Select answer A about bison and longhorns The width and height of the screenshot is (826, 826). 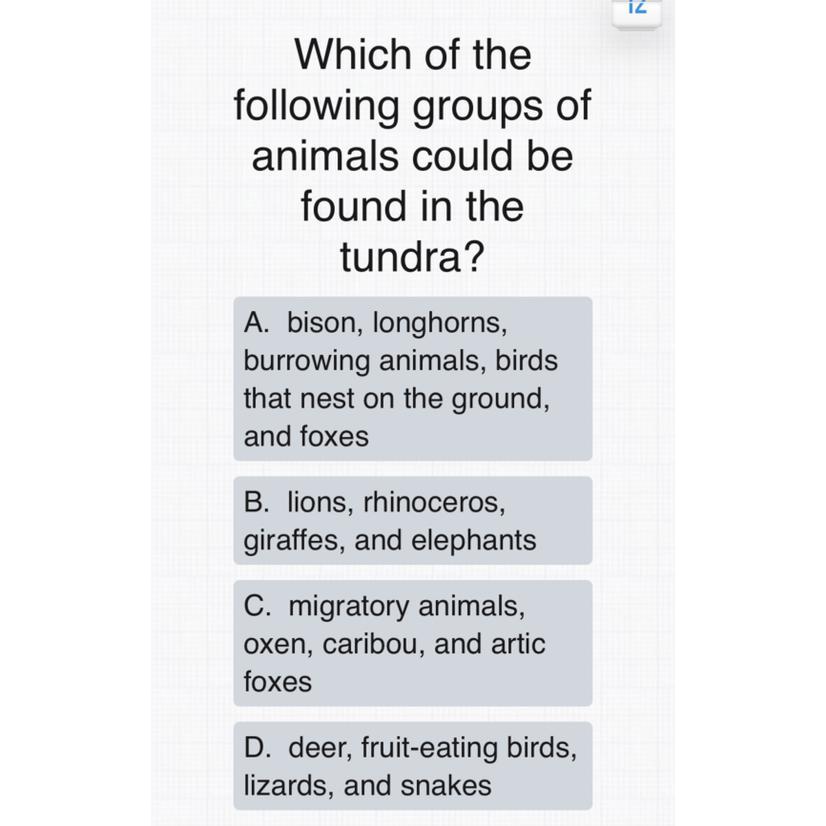[412, 379]
